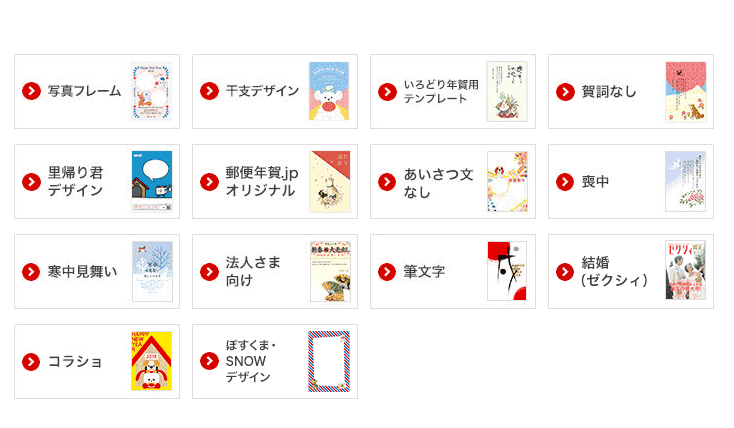
Task: Open the 喪中 card category
Action: point(631,181)
